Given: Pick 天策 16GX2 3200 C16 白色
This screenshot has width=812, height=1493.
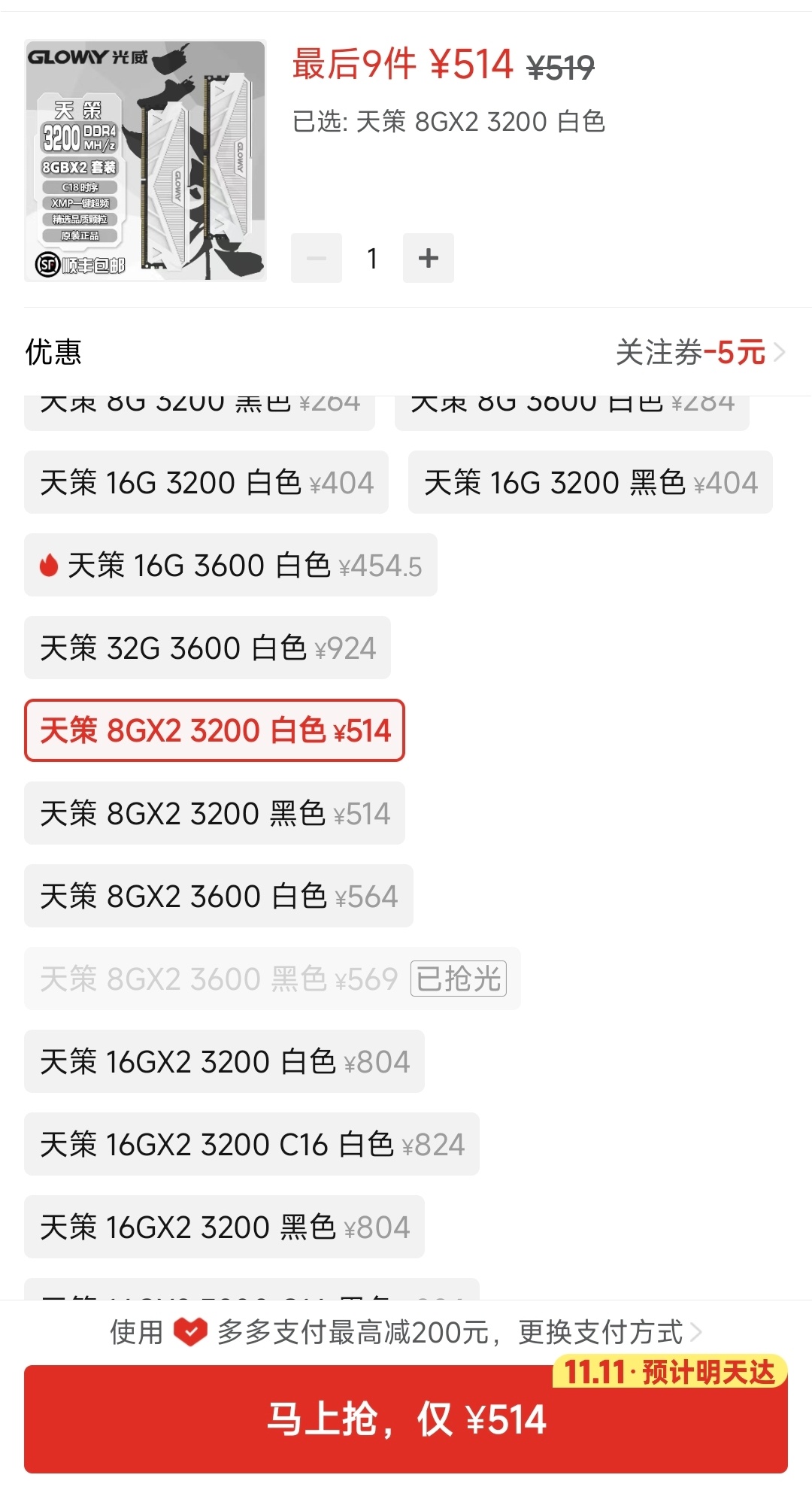Looking at the screenshot, I should (252, 1144).
